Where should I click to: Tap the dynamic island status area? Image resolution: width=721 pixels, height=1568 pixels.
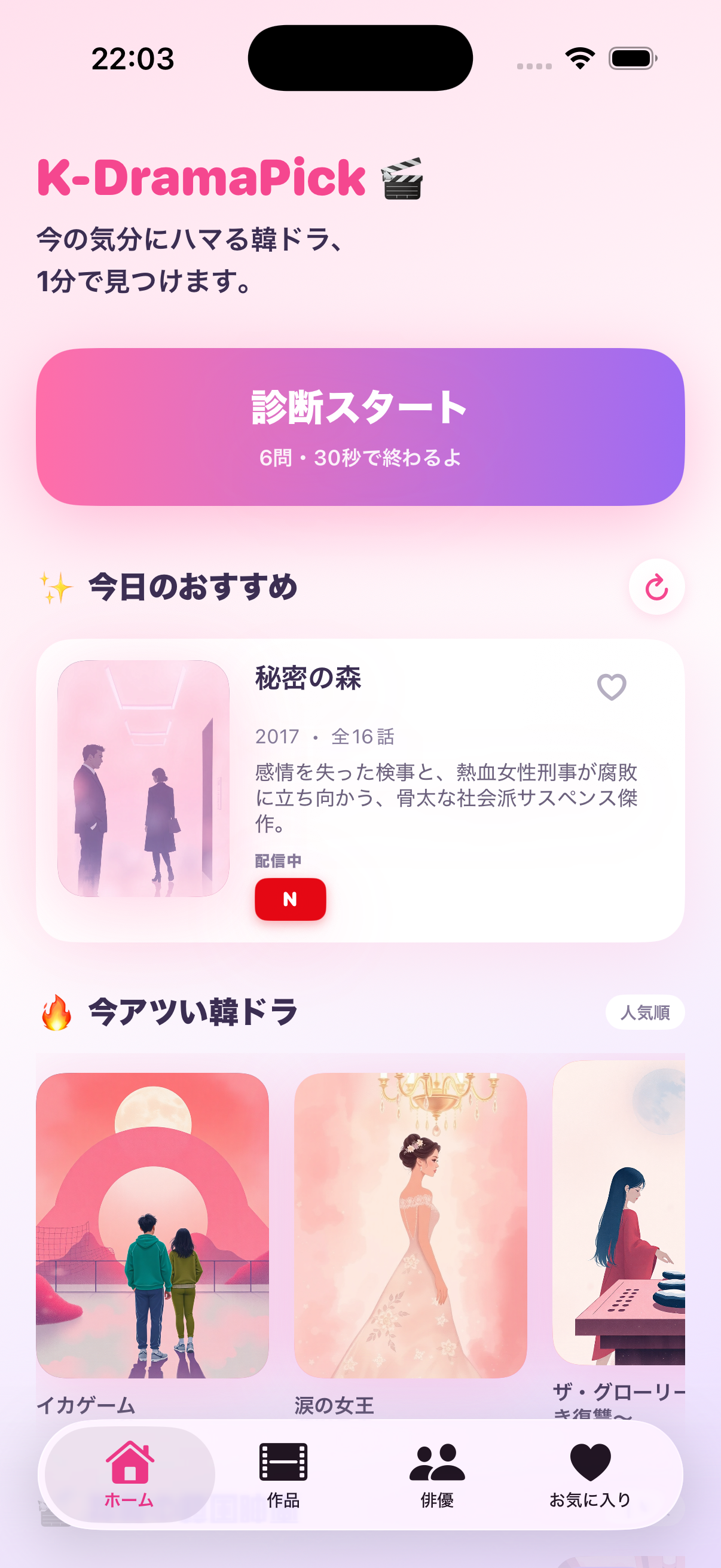click(360, 57)
